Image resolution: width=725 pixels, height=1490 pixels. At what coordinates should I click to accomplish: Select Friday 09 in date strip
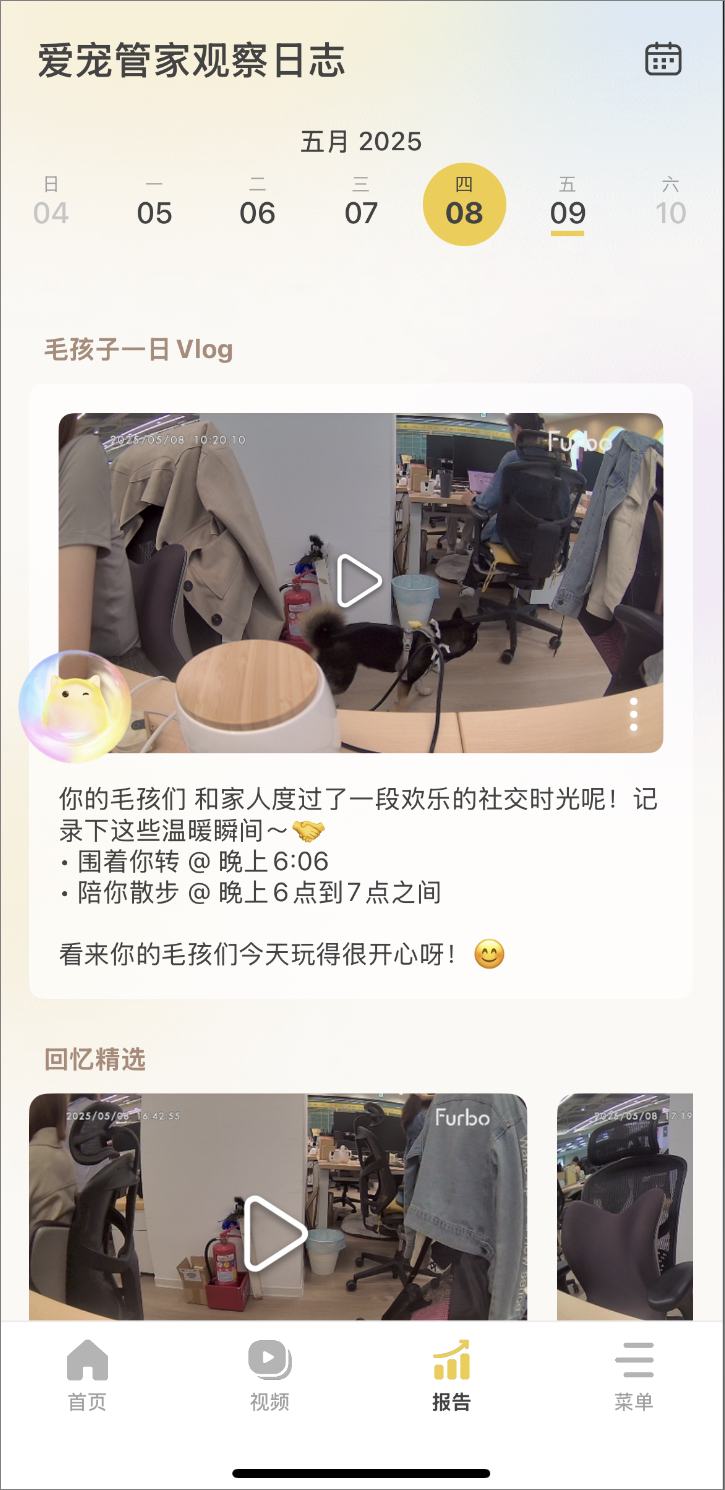pos(567,203)
